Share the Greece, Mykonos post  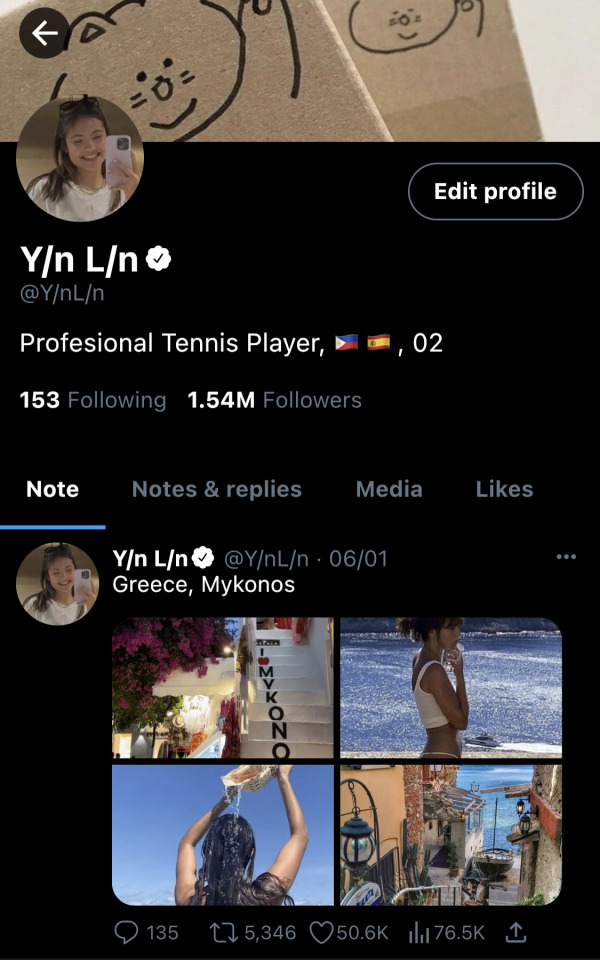coord(516,932)
